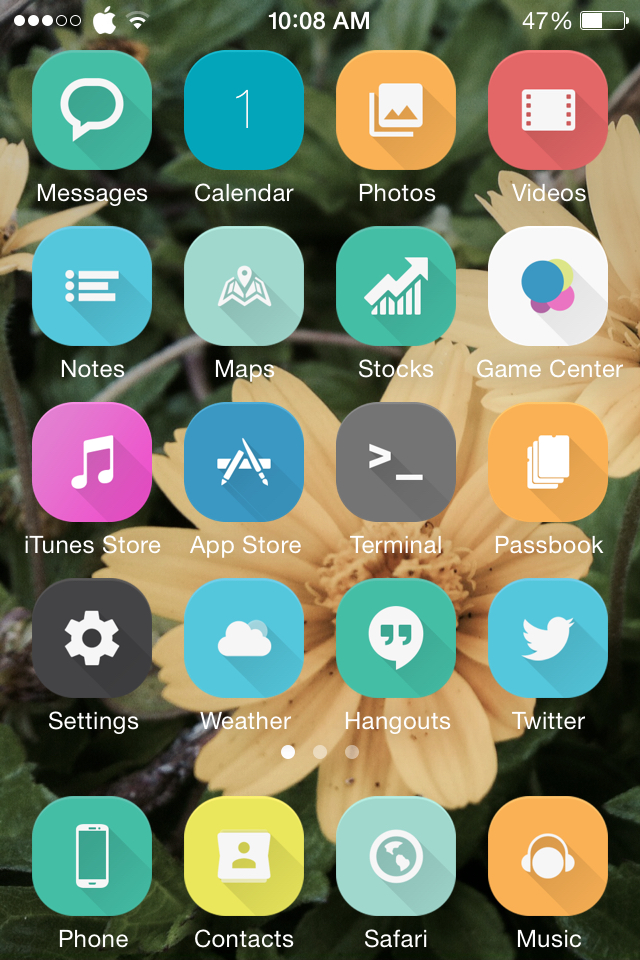Open Settings
The width and height of the screenshot is (640, 960).
click(92, 638)
